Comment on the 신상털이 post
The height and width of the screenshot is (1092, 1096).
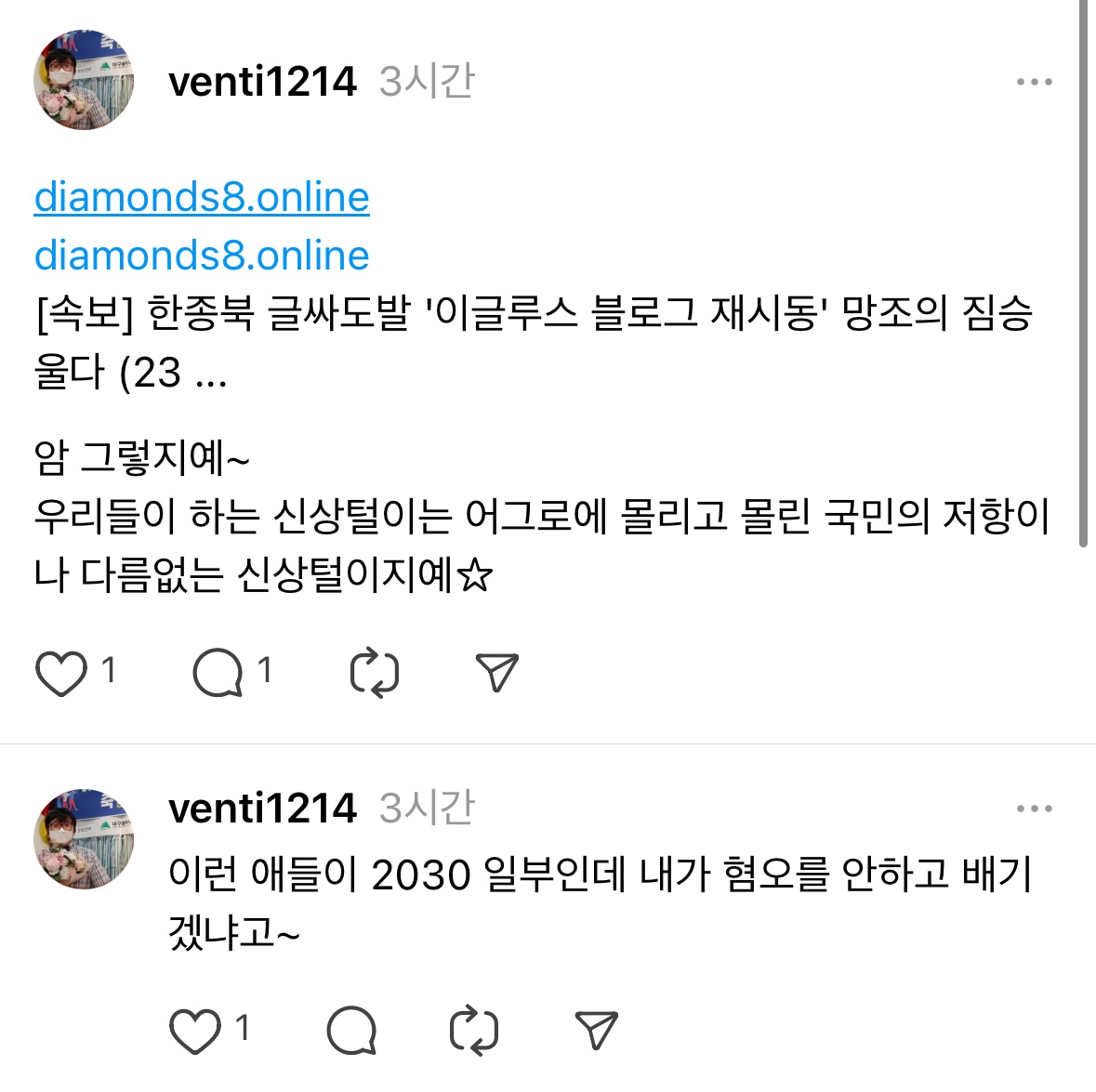point(218,673)
